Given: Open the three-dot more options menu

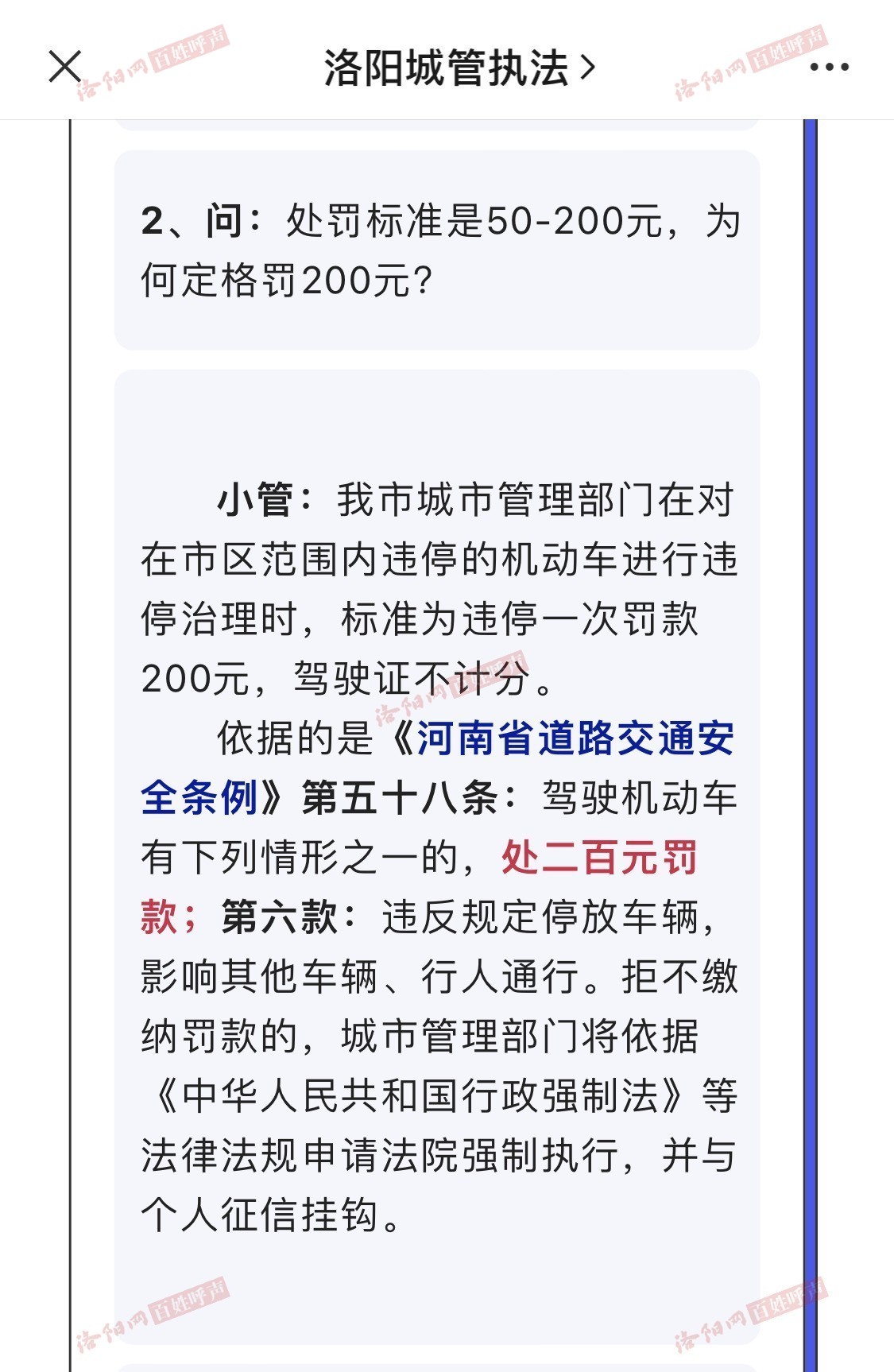Looking at the screenshot, I should (x=829, y=68).
